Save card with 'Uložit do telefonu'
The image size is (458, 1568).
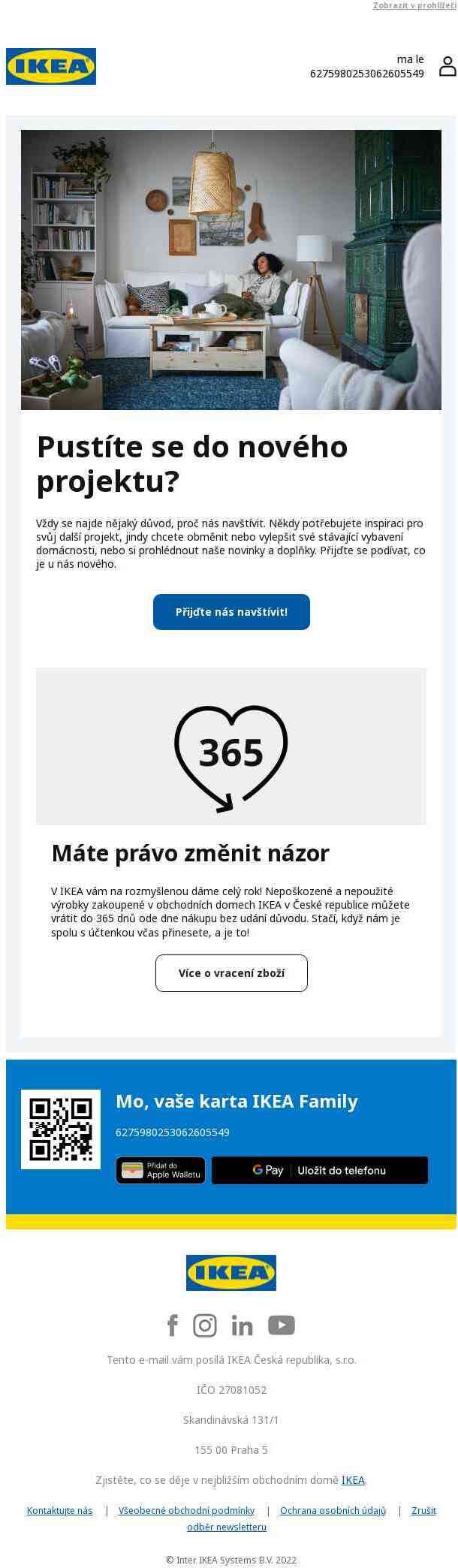click(x=320, y=1170)
